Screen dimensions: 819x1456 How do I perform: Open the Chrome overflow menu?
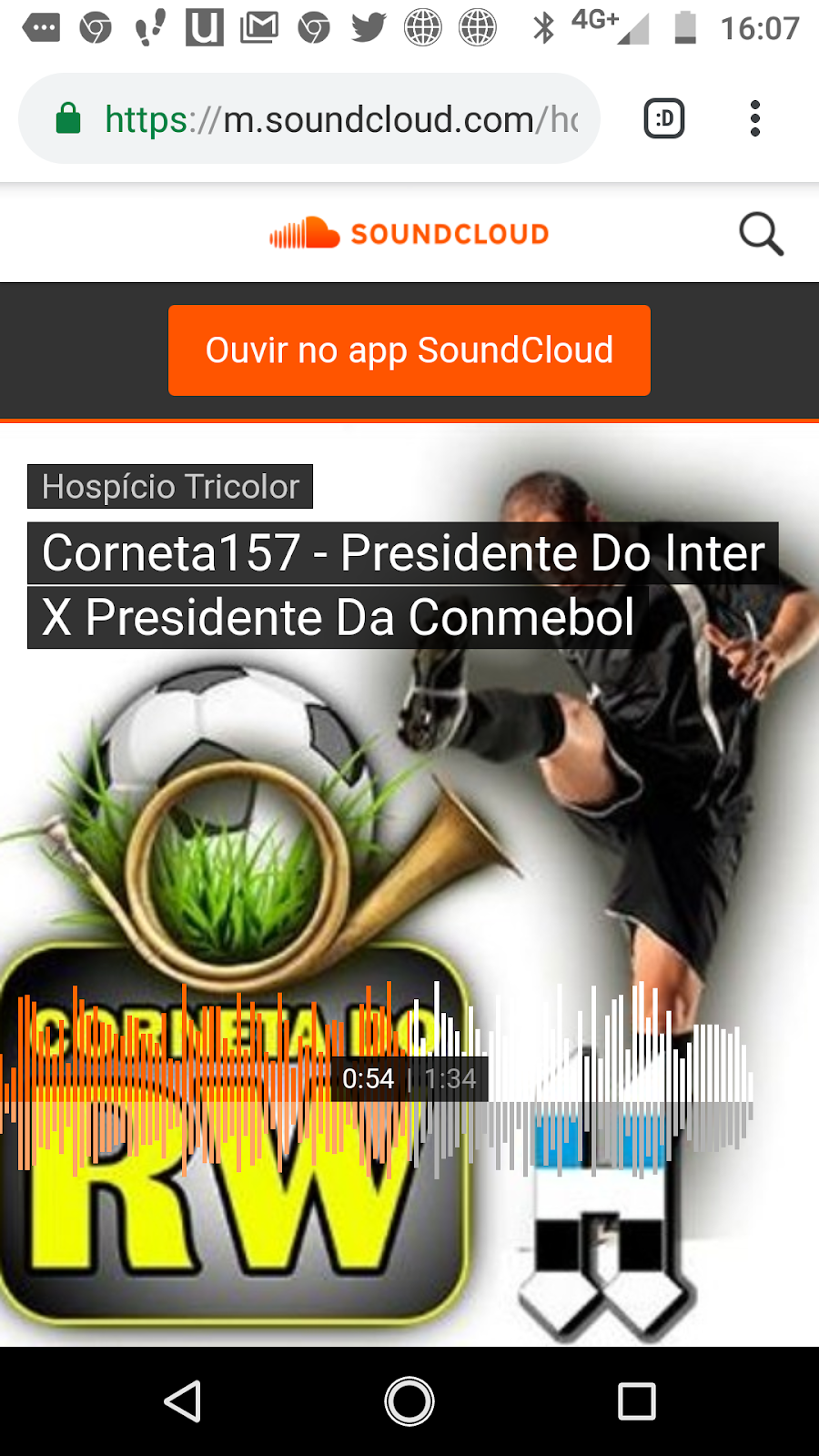click(x=754, y=117)
